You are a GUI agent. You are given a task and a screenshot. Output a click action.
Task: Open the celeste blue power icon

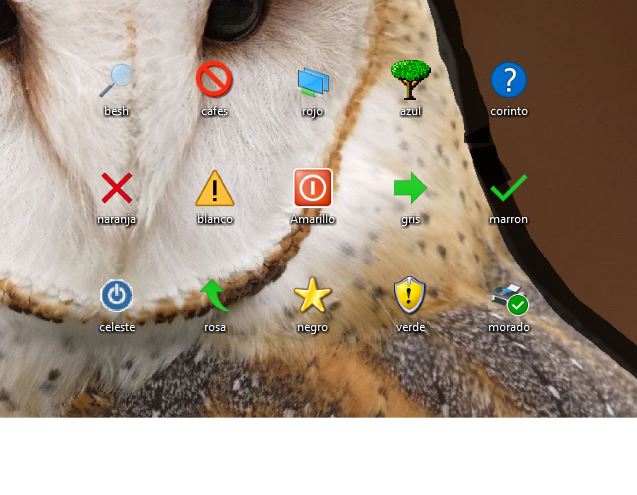click(x=117, y=296)
